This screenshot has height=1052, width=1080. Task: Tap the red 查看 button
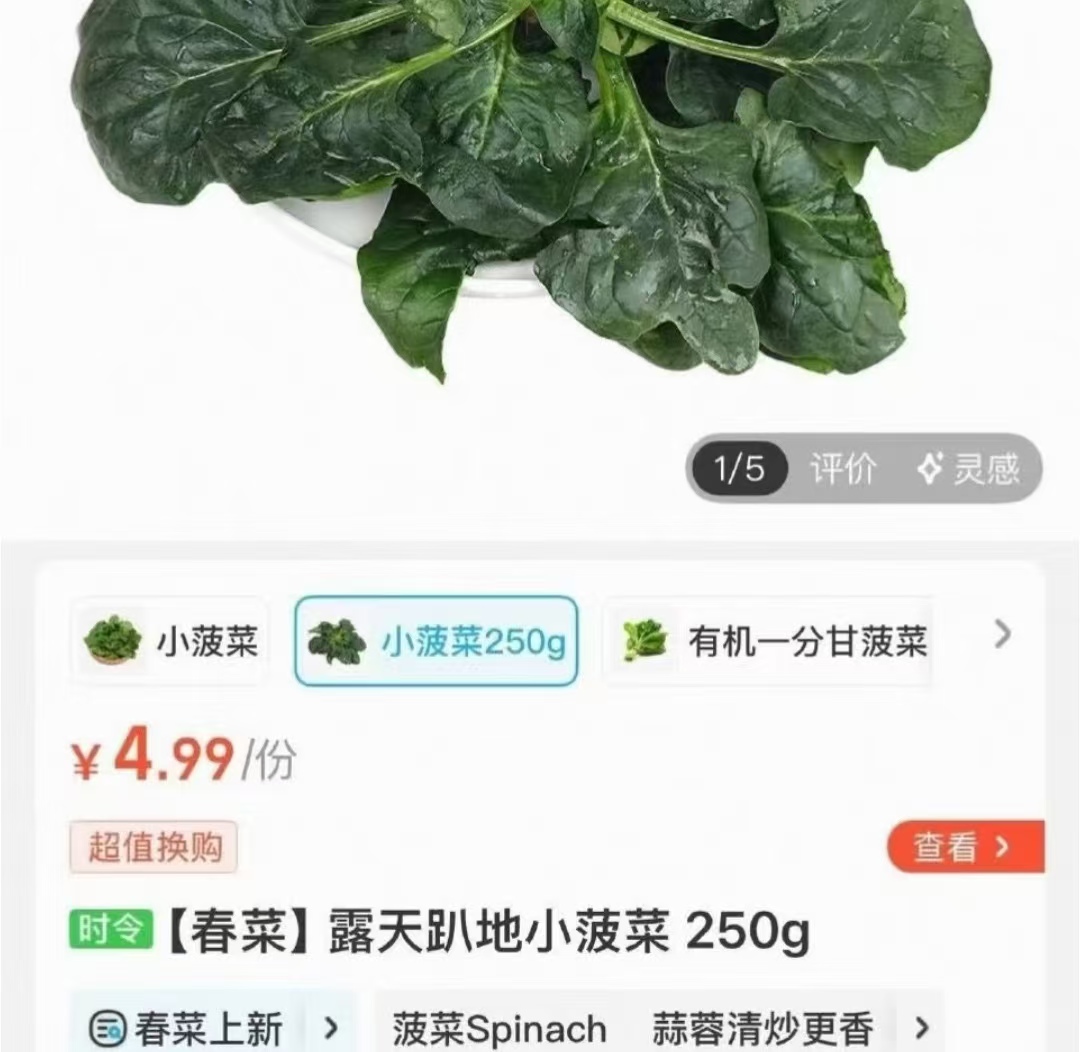pyautogui.click(x=964, y=847)
